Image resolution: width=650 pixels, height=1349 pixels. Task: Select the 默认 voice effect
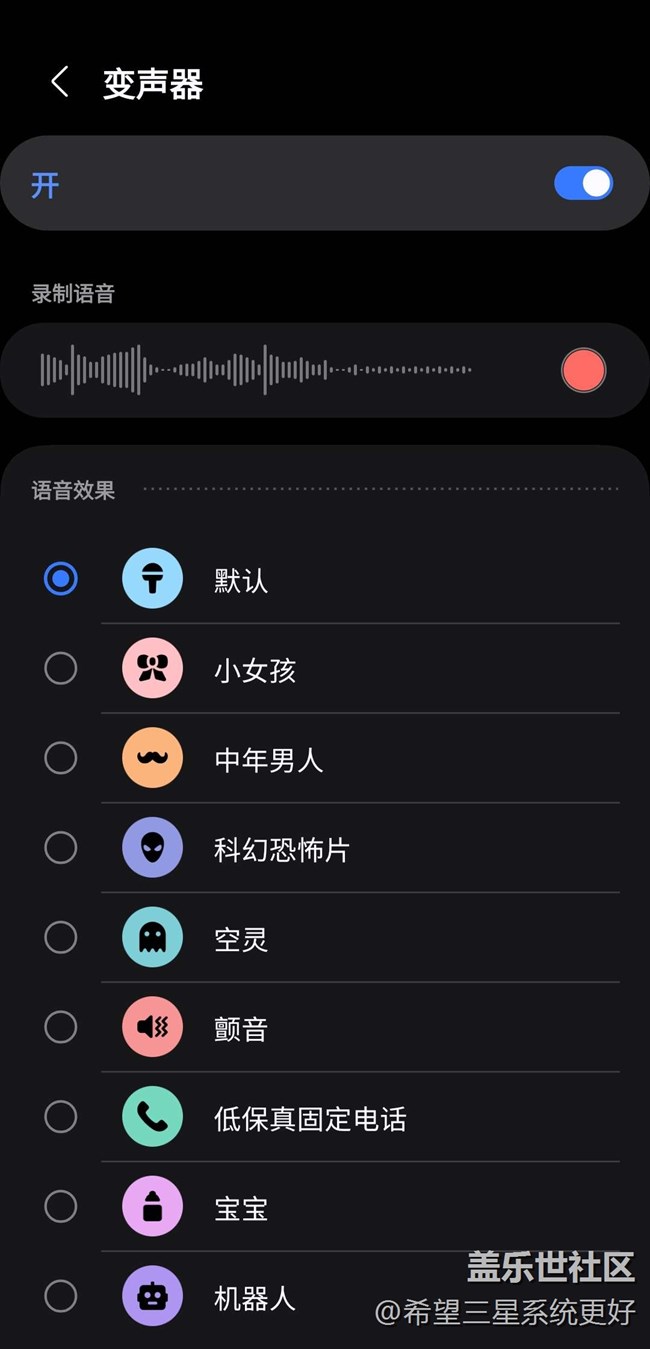coord(61,579)
